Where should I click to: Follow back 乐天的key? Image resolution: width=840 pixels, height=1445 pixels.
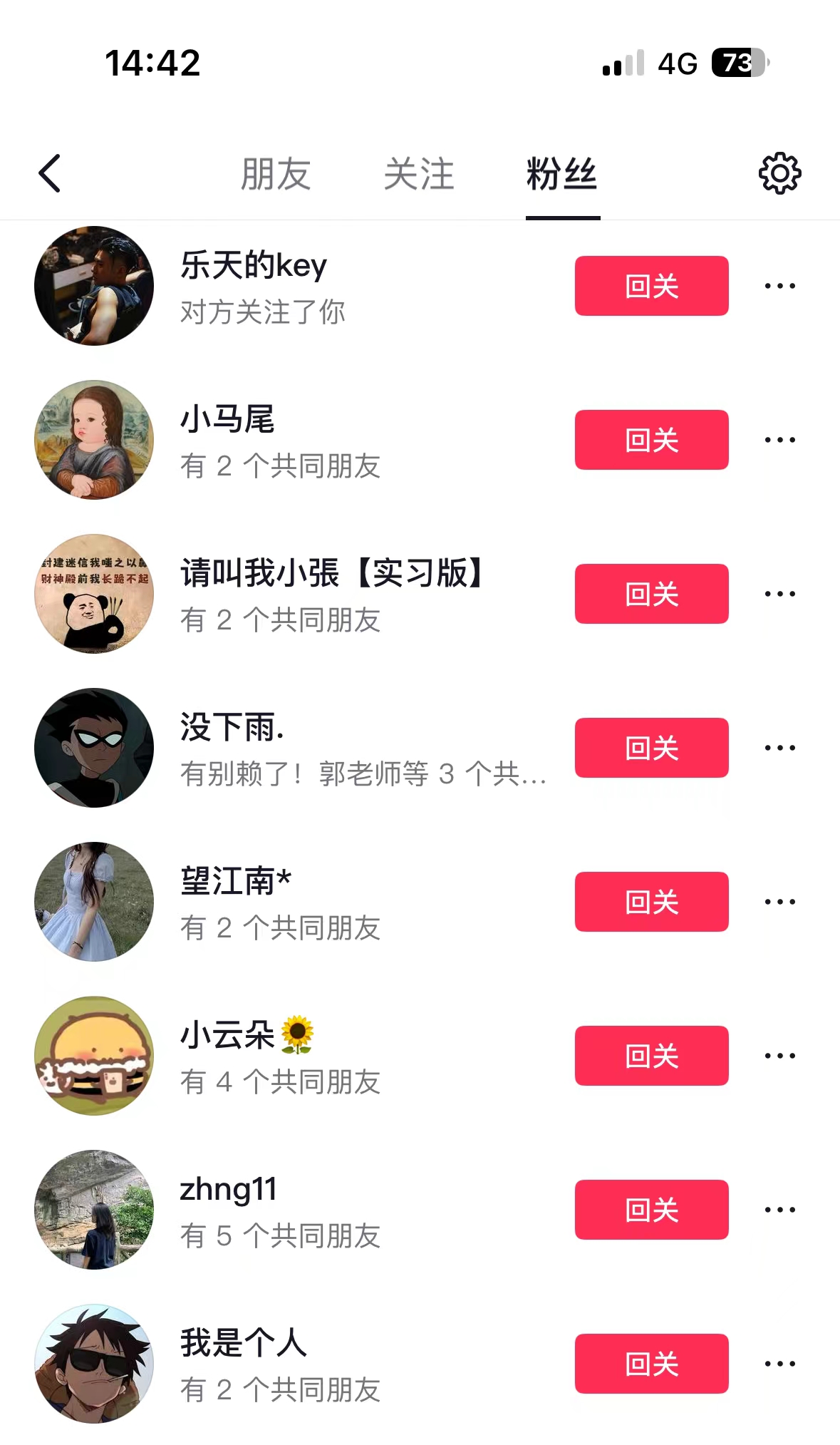click(650, 286)
